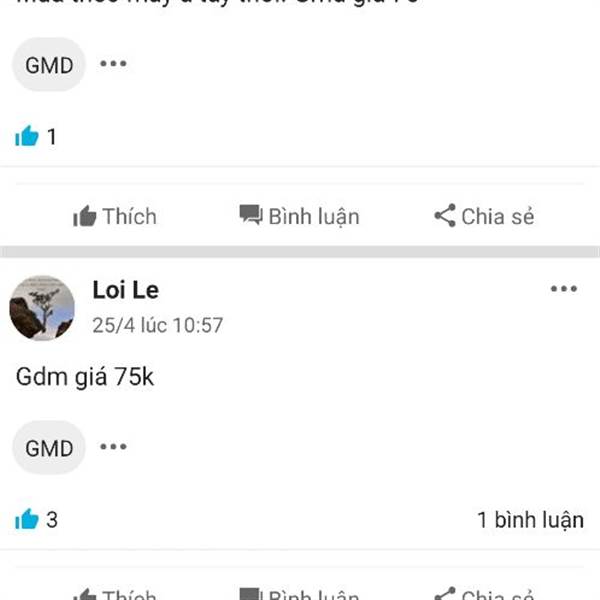Share the first post via Chia sẻ
The image size is (600, 600).
pos(484,216)
